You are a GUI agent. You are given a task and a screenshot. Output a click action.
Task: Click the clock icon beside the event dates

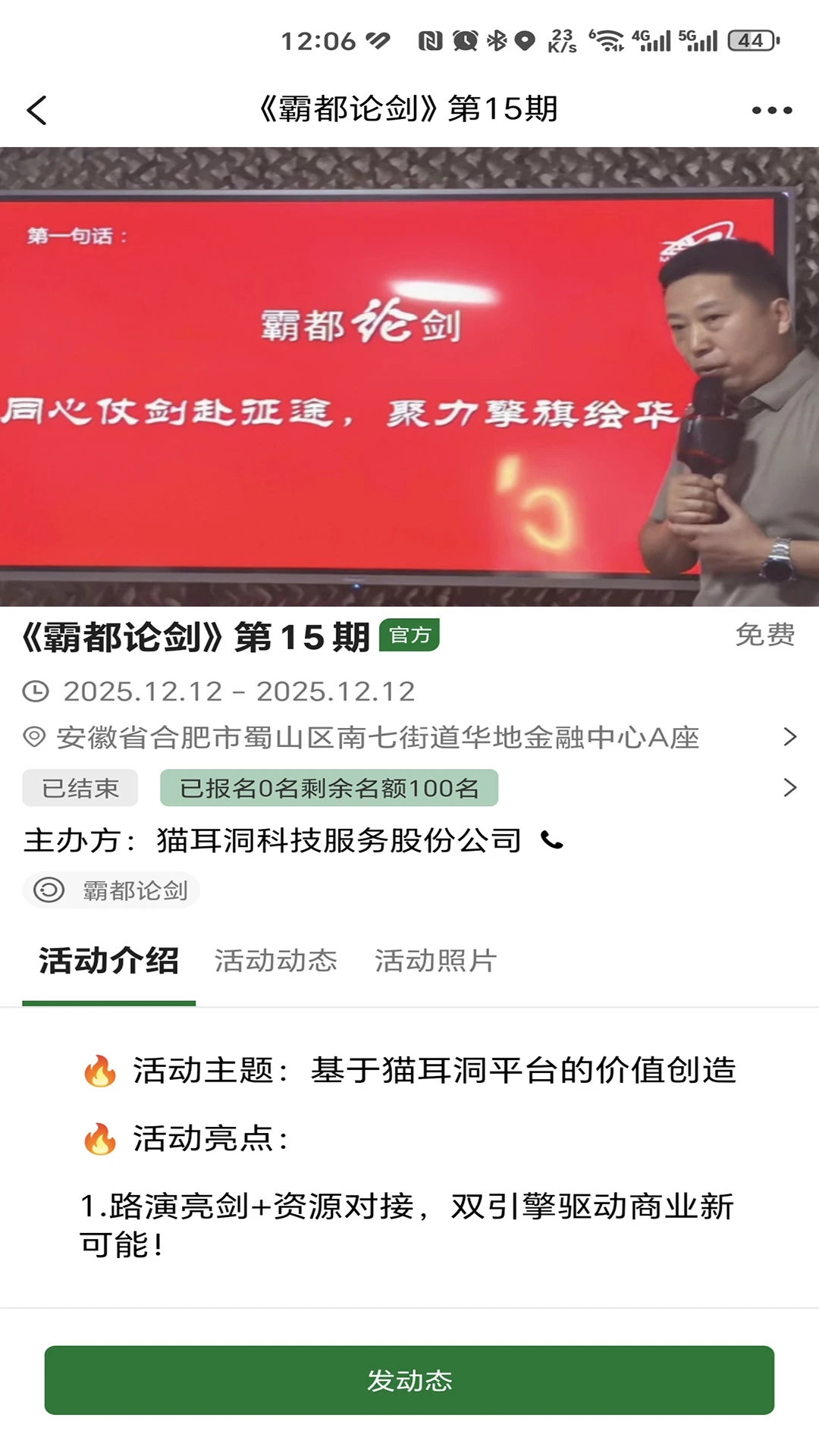click(36, 691)
